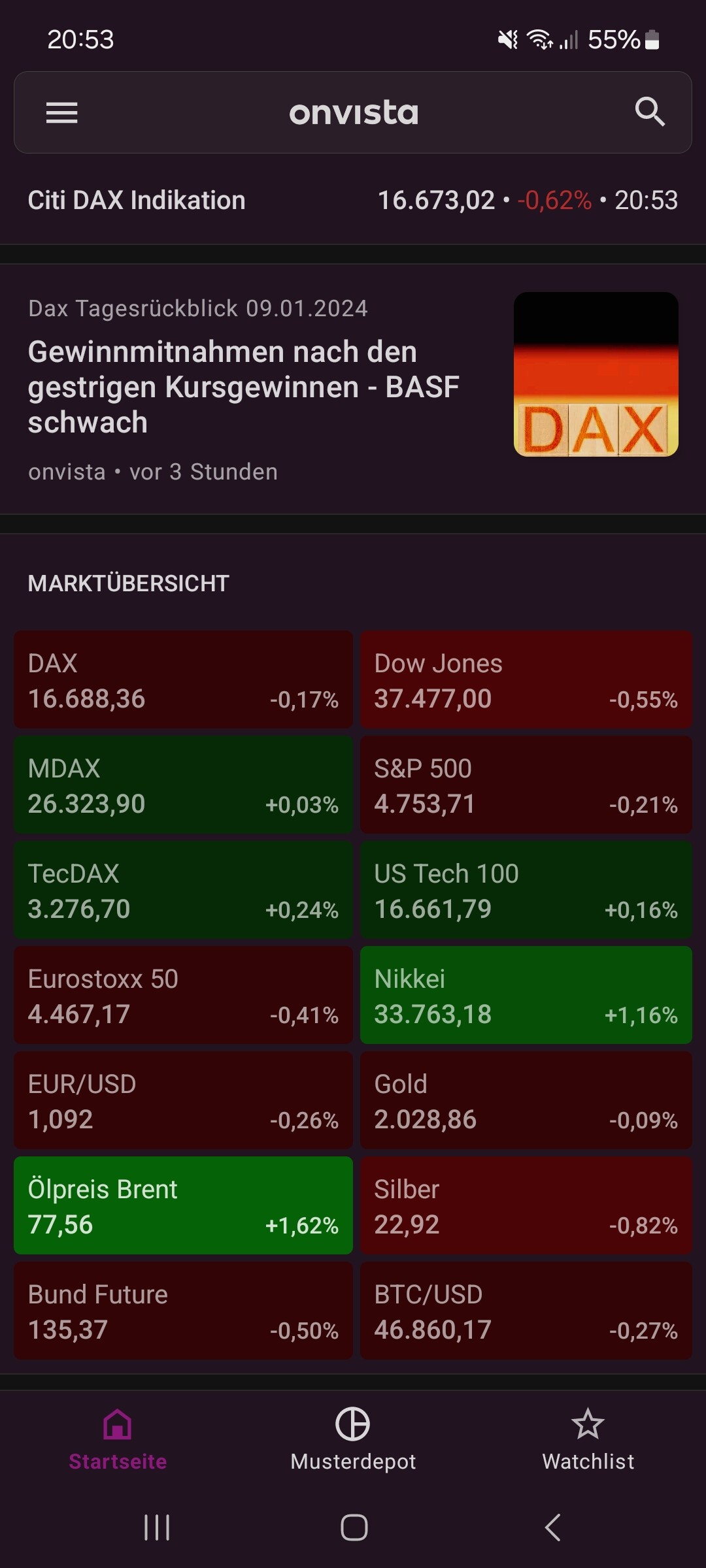Open the Gold price tile

click(526, 1100)
